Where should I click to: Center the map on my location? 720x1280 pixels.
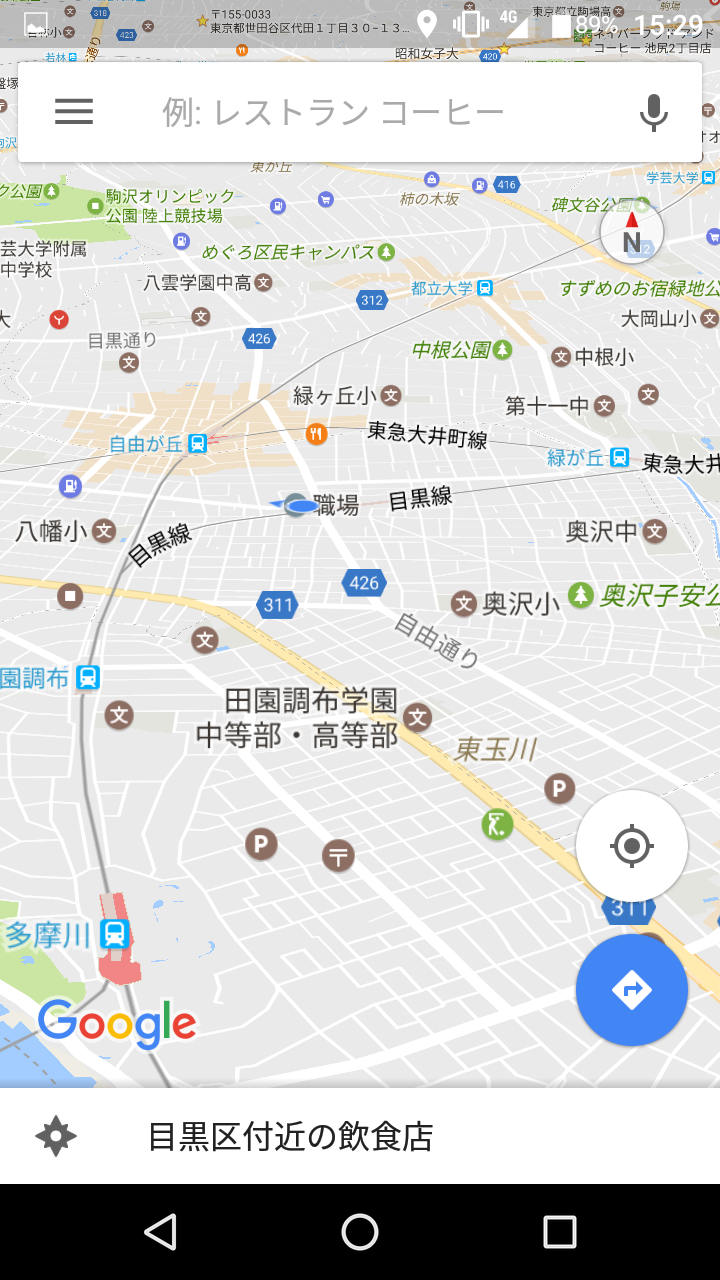click(632, 847)
